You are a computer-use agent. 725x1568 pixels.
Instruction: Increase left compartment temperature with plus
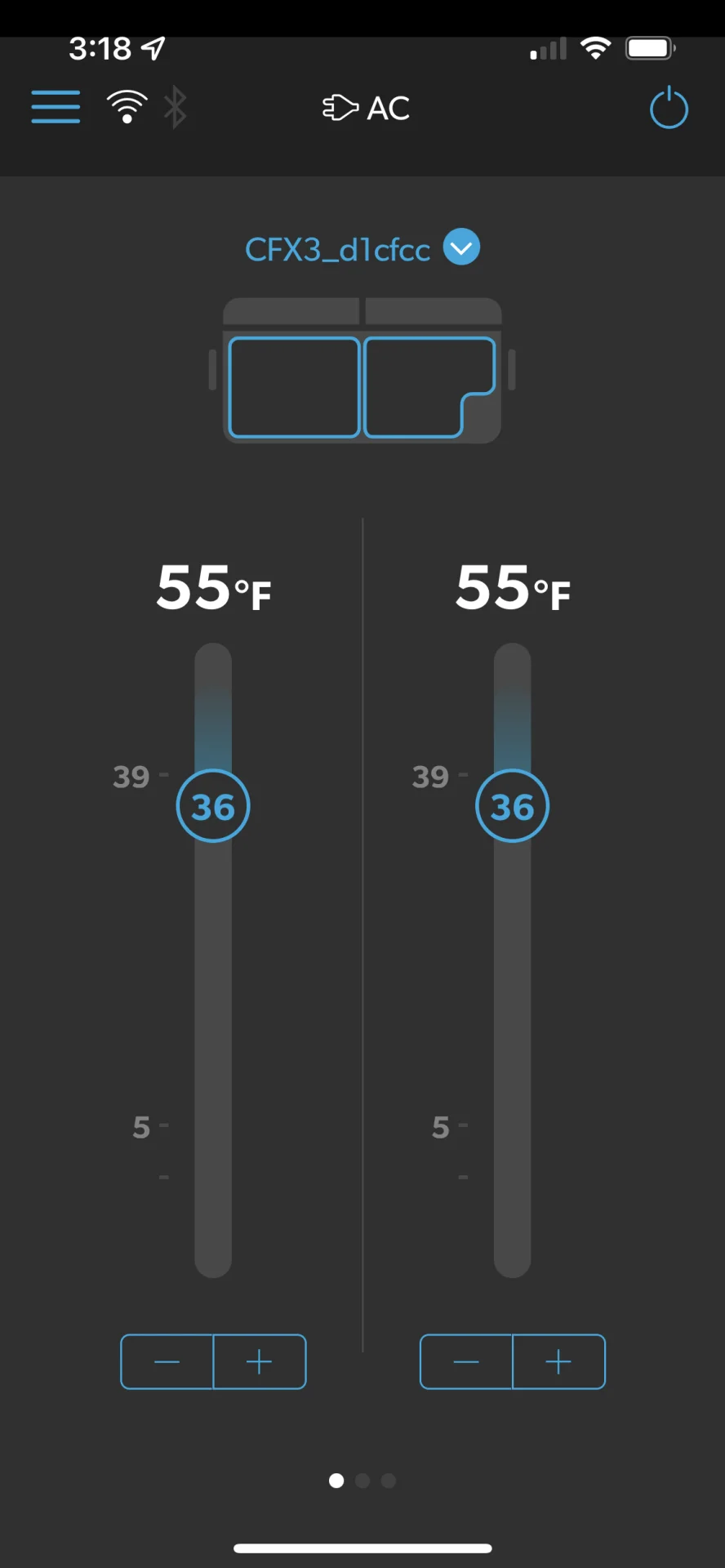(x=260, y=1361)
